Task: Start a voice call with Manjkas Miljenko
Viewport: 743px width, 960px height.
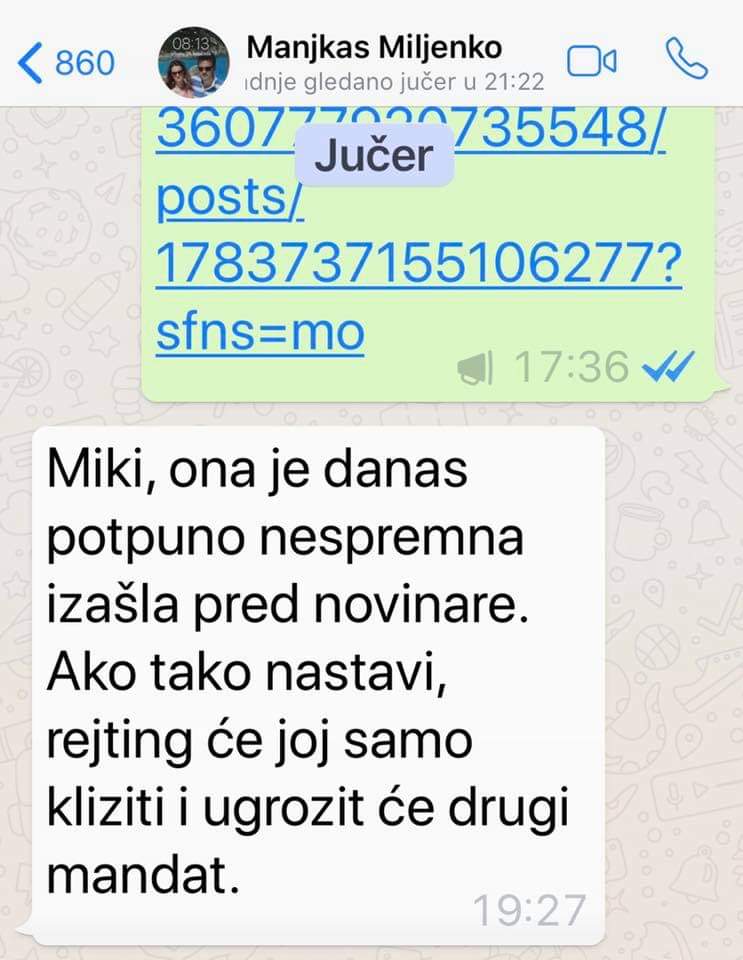Action: click(x=686, y=60)
